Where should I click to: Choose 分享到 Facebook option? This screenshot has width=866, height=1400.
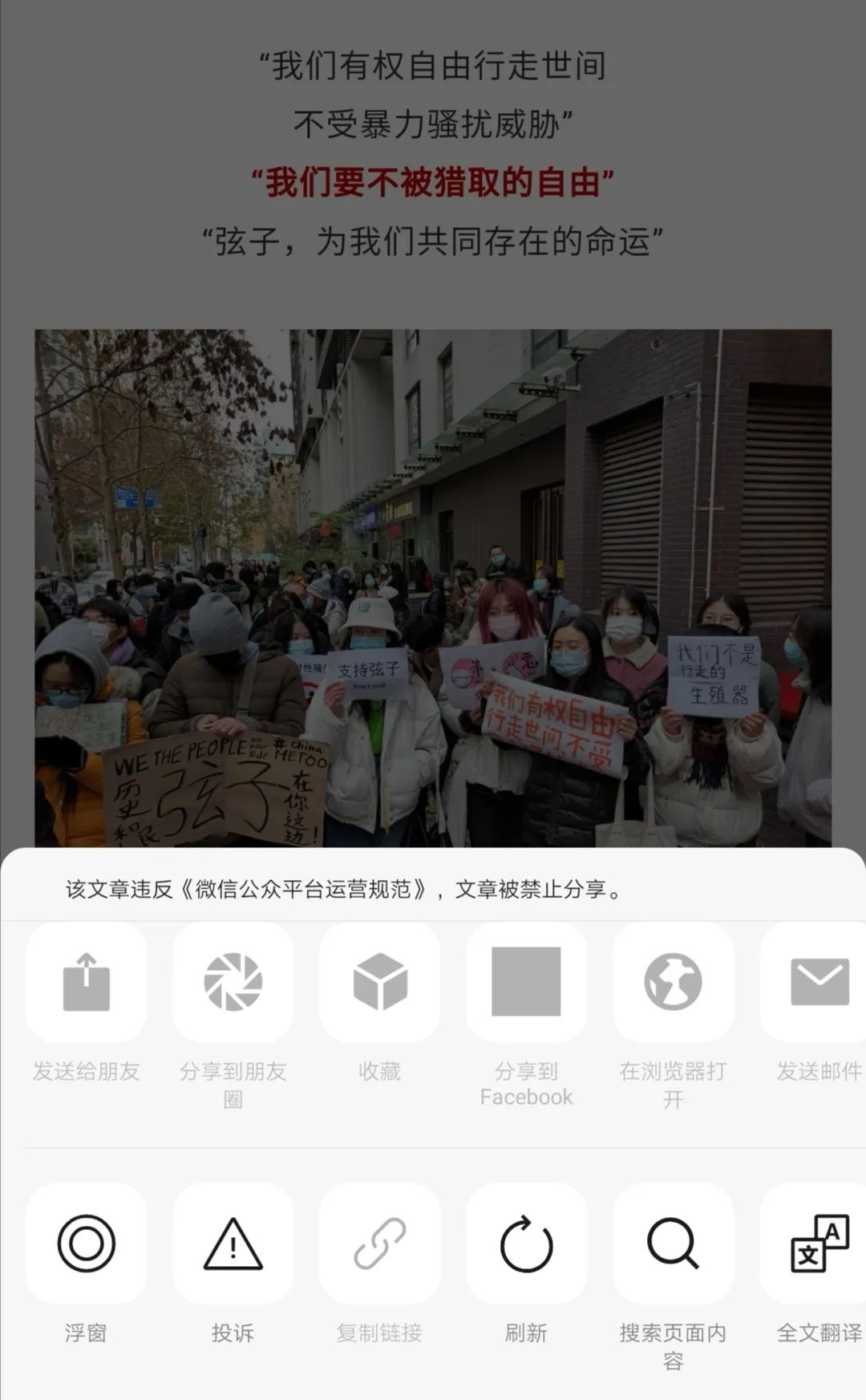click(x=526, y=982)
